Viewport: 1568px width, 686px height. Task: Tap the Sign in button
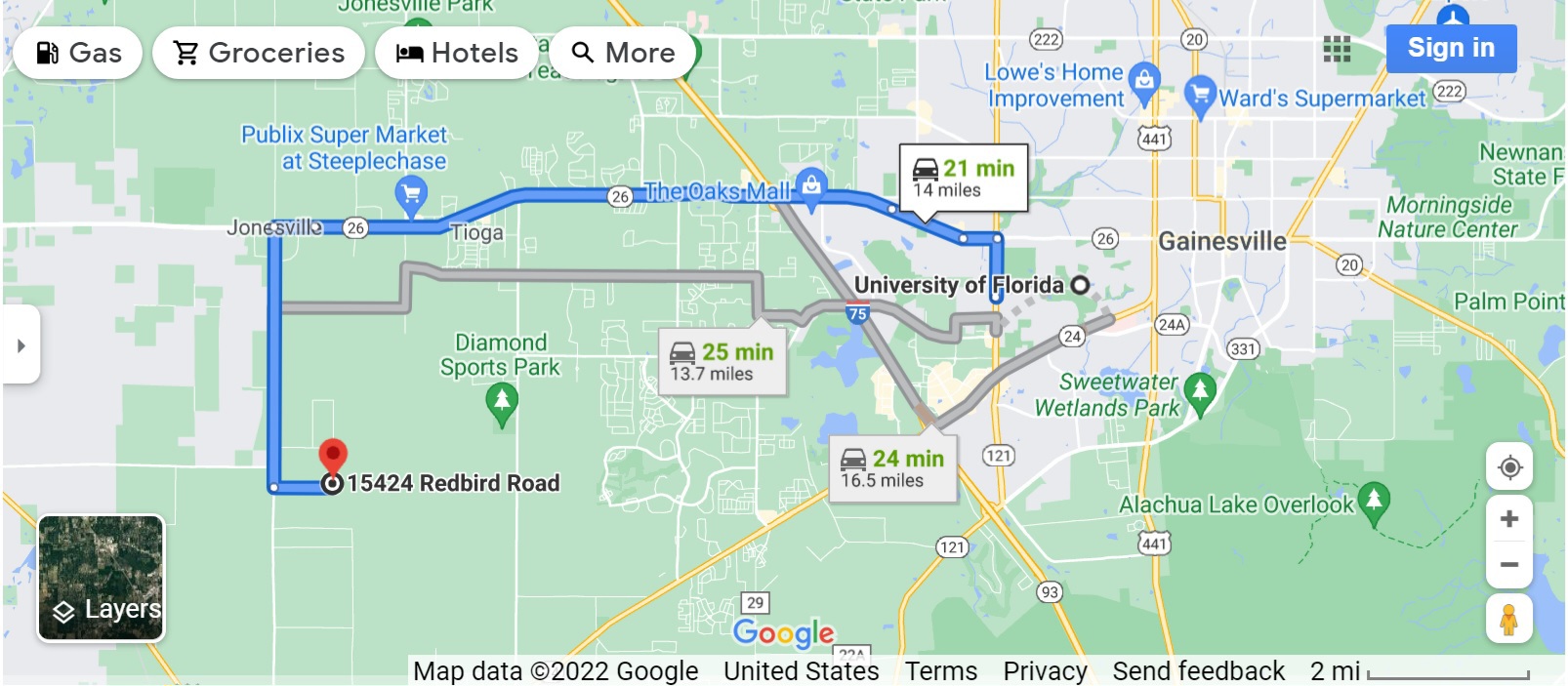pyautogui.click(x=1451, y=48)
